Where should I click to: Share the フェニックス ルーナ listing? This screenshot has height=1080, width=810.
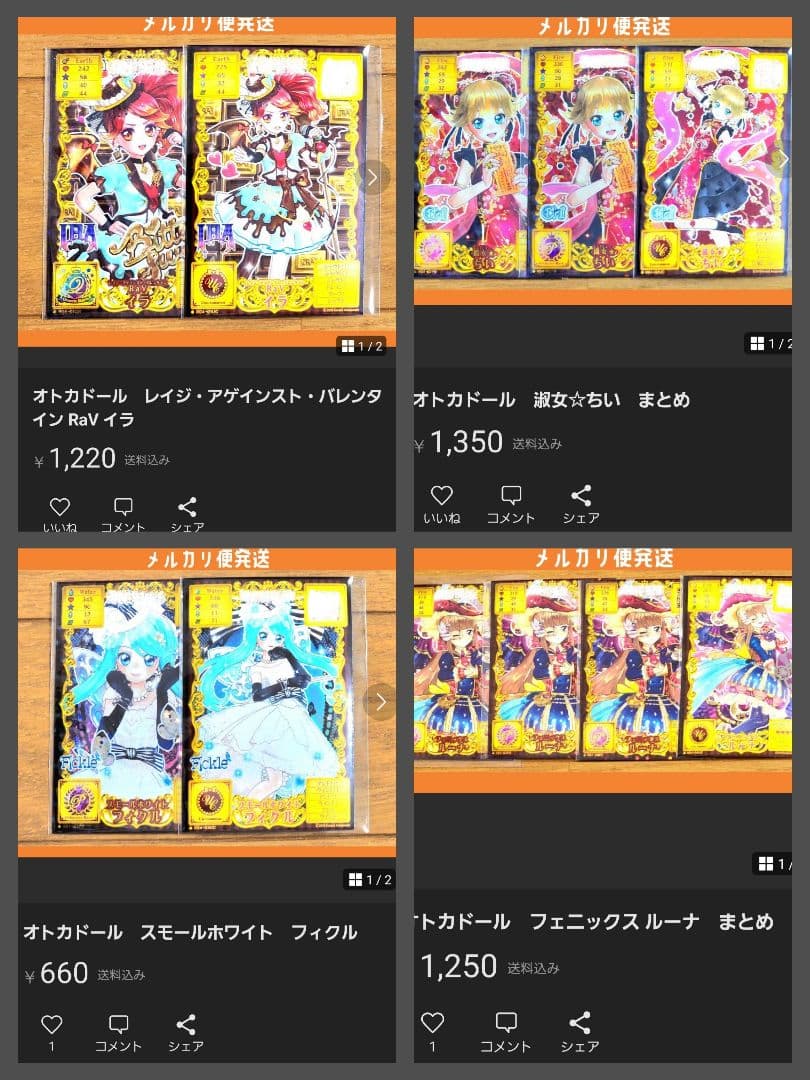[579, 1022]
